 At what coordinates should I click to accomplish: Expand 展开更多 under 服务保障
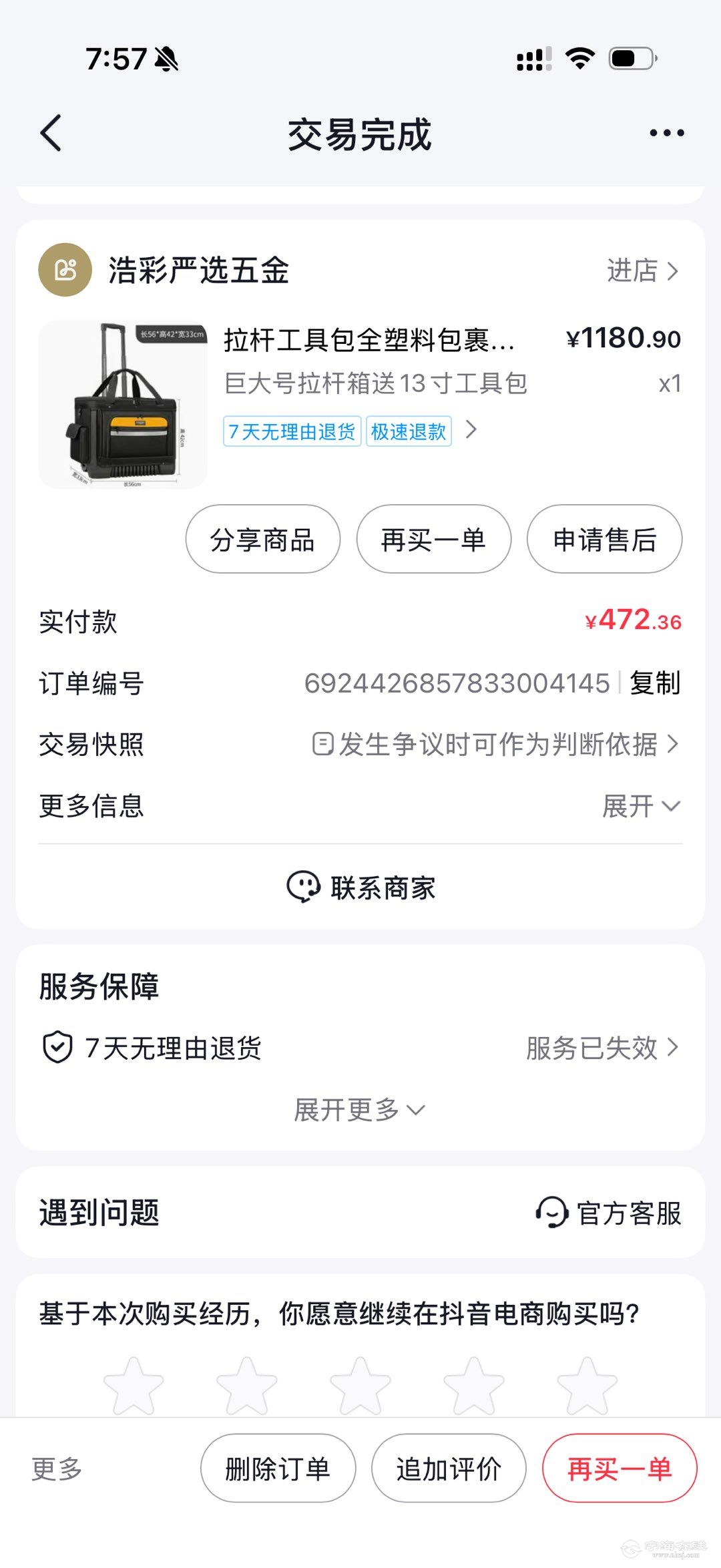click(359, 1110)
